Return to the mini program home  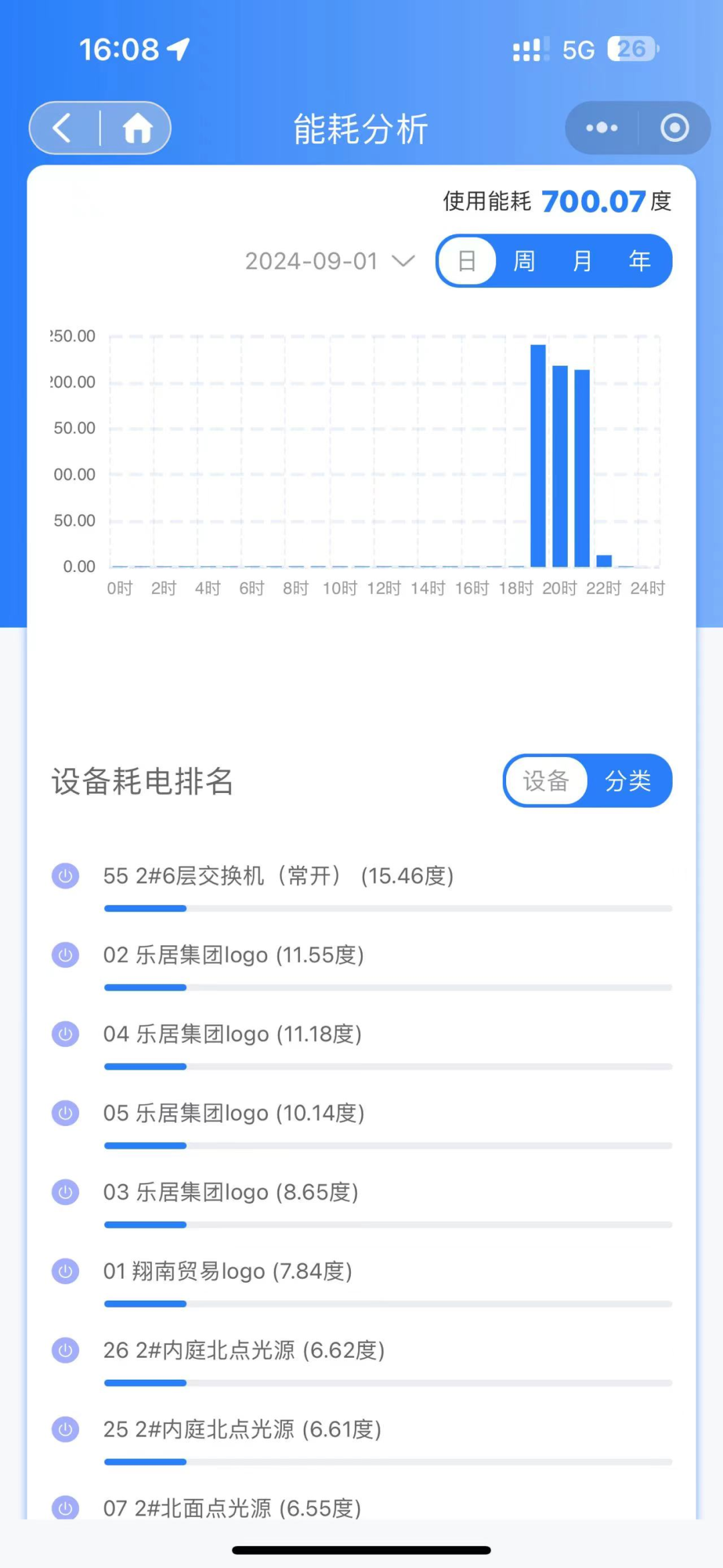(x=137, y=128)
